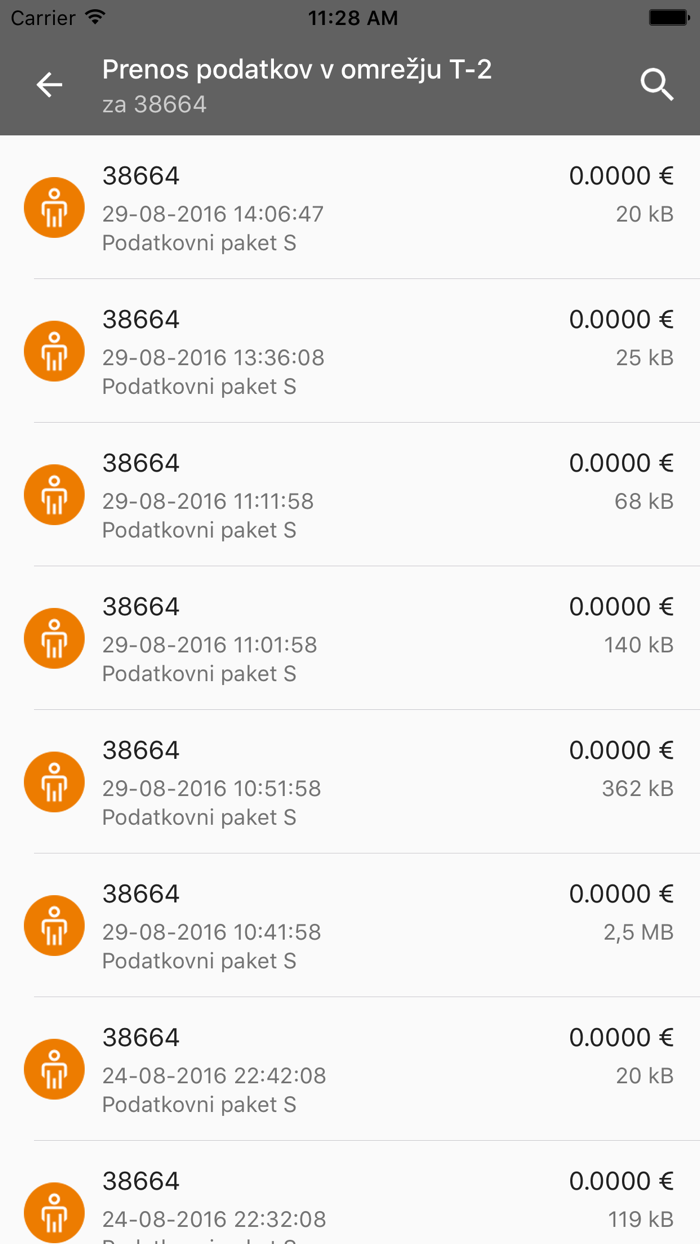Screen dimensions: 700x1244
Task: Open search in the top bar
Action: click(656, 86)
